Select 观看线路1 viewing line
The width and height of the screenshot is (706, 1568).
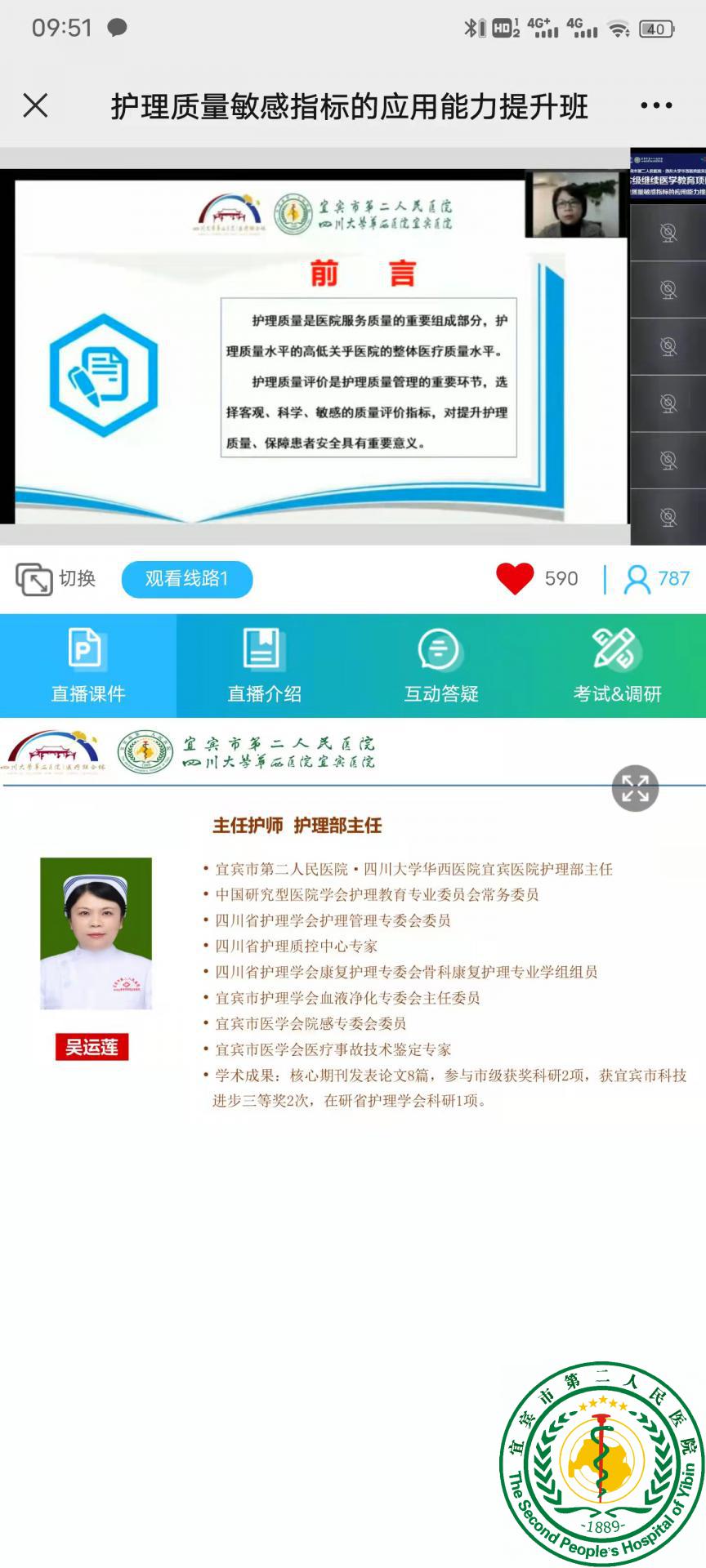(x=187, y=579)
